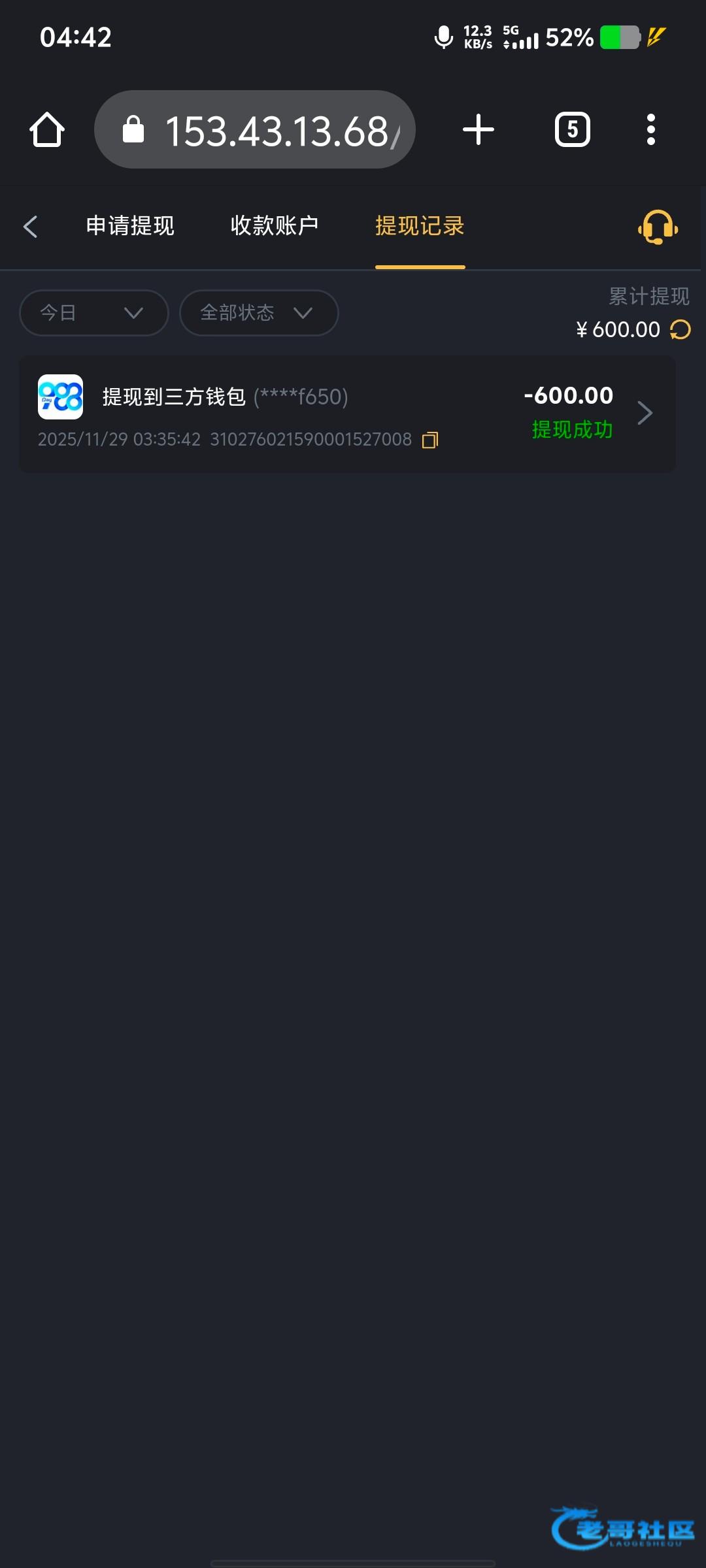The height and width of the screenshot is (1568, 706).
Task: Open a new browser tab
Action: click(x=479, y=130)
